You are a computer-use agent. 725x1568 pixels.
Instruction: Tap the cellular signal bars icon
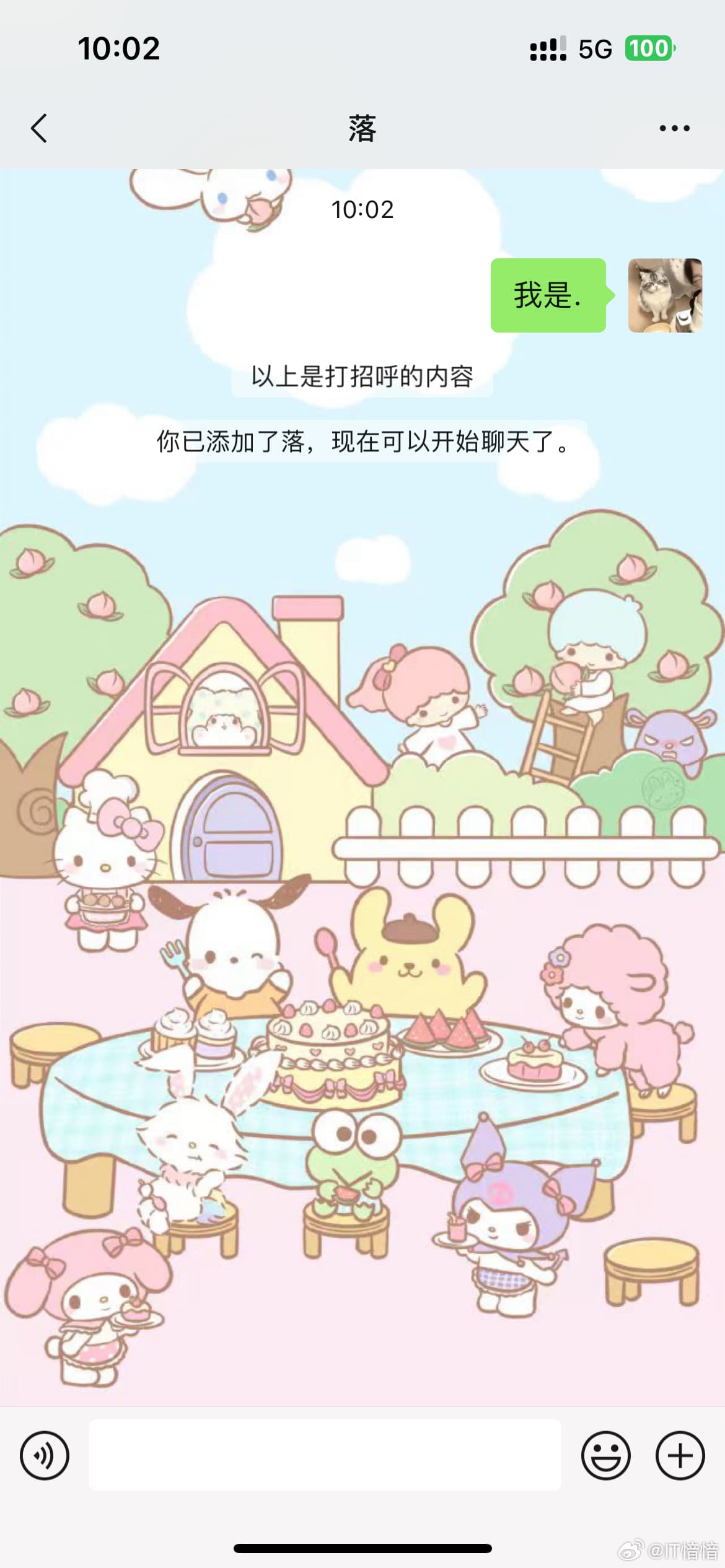pyautogui.click(x=548, y=48)
